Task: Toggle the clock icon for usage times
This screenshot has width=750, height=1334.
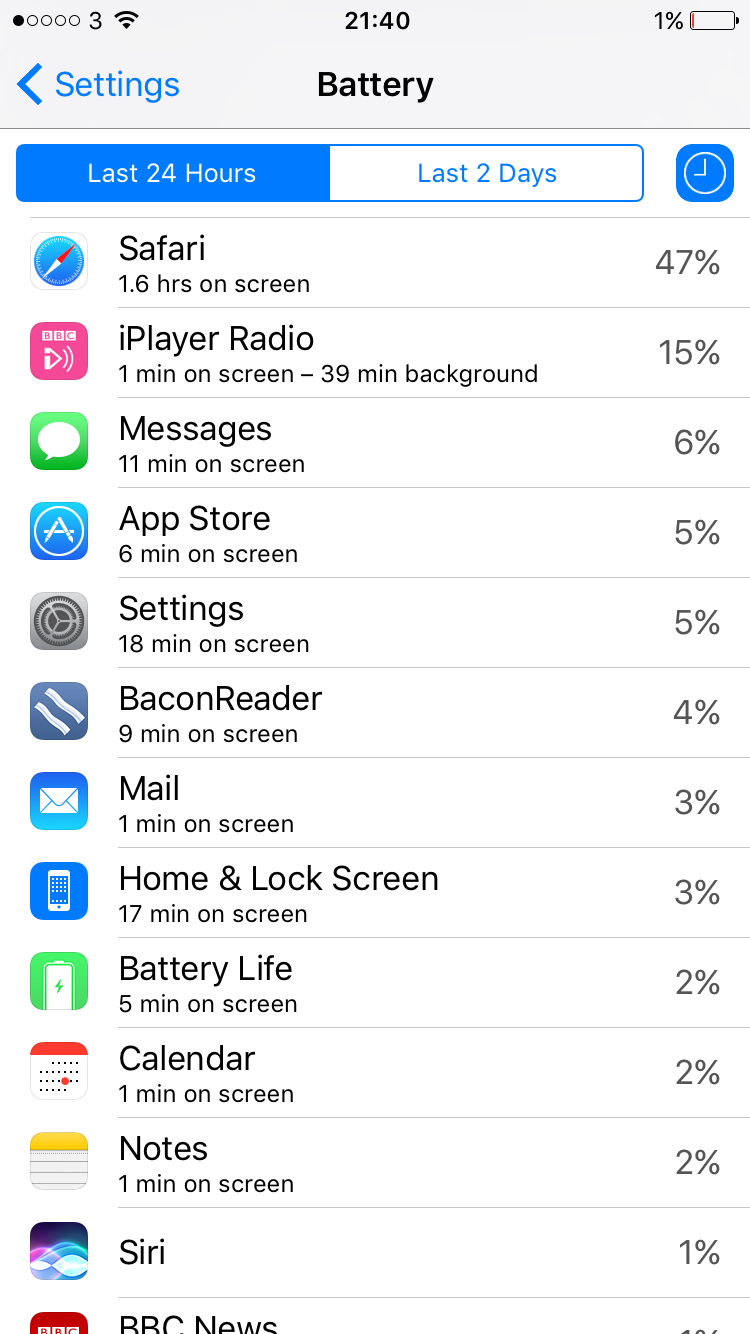Action: pyautogui.click(x=705, y=173)
